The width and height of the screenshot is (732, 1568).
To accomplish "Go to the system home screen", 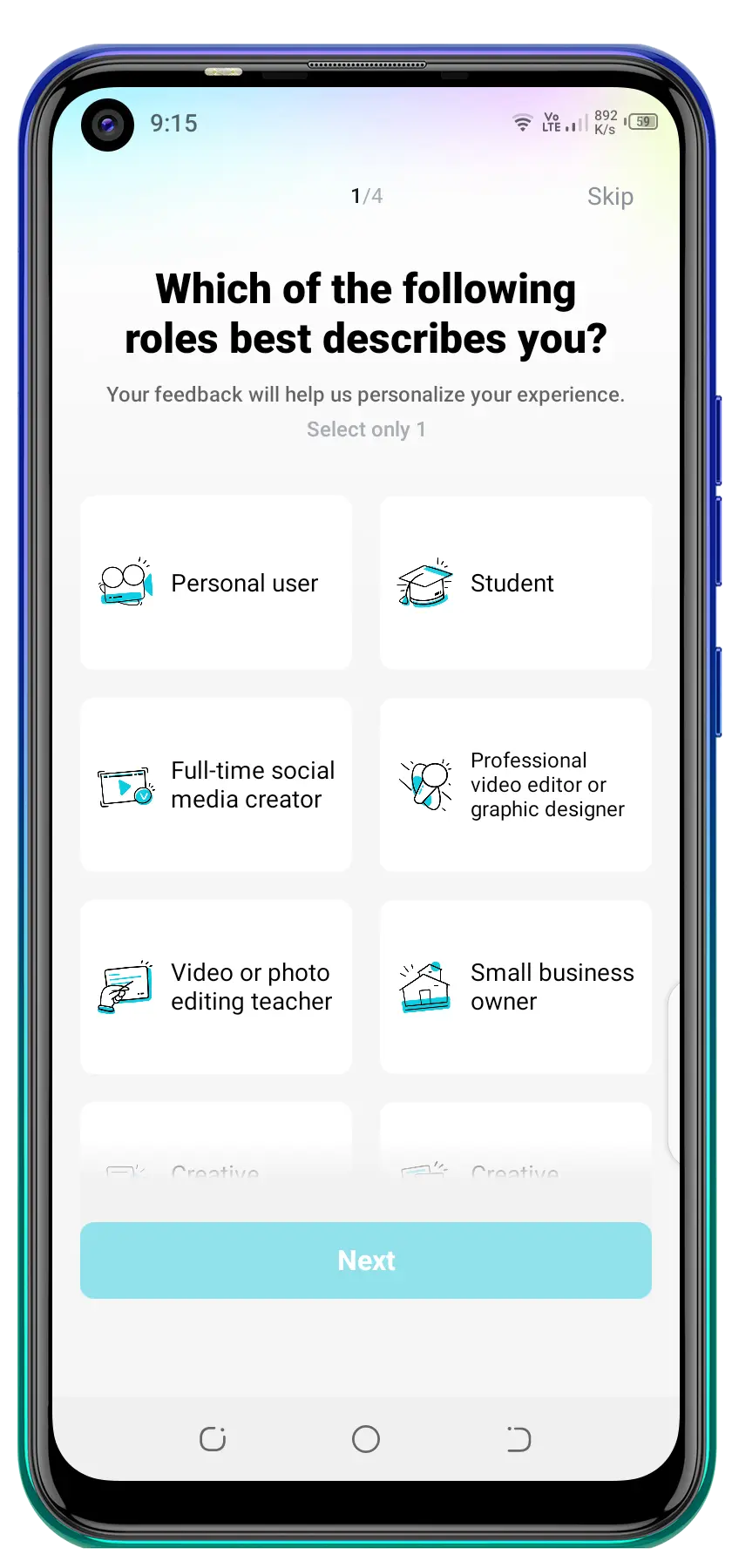I will tap(366, 1439).
